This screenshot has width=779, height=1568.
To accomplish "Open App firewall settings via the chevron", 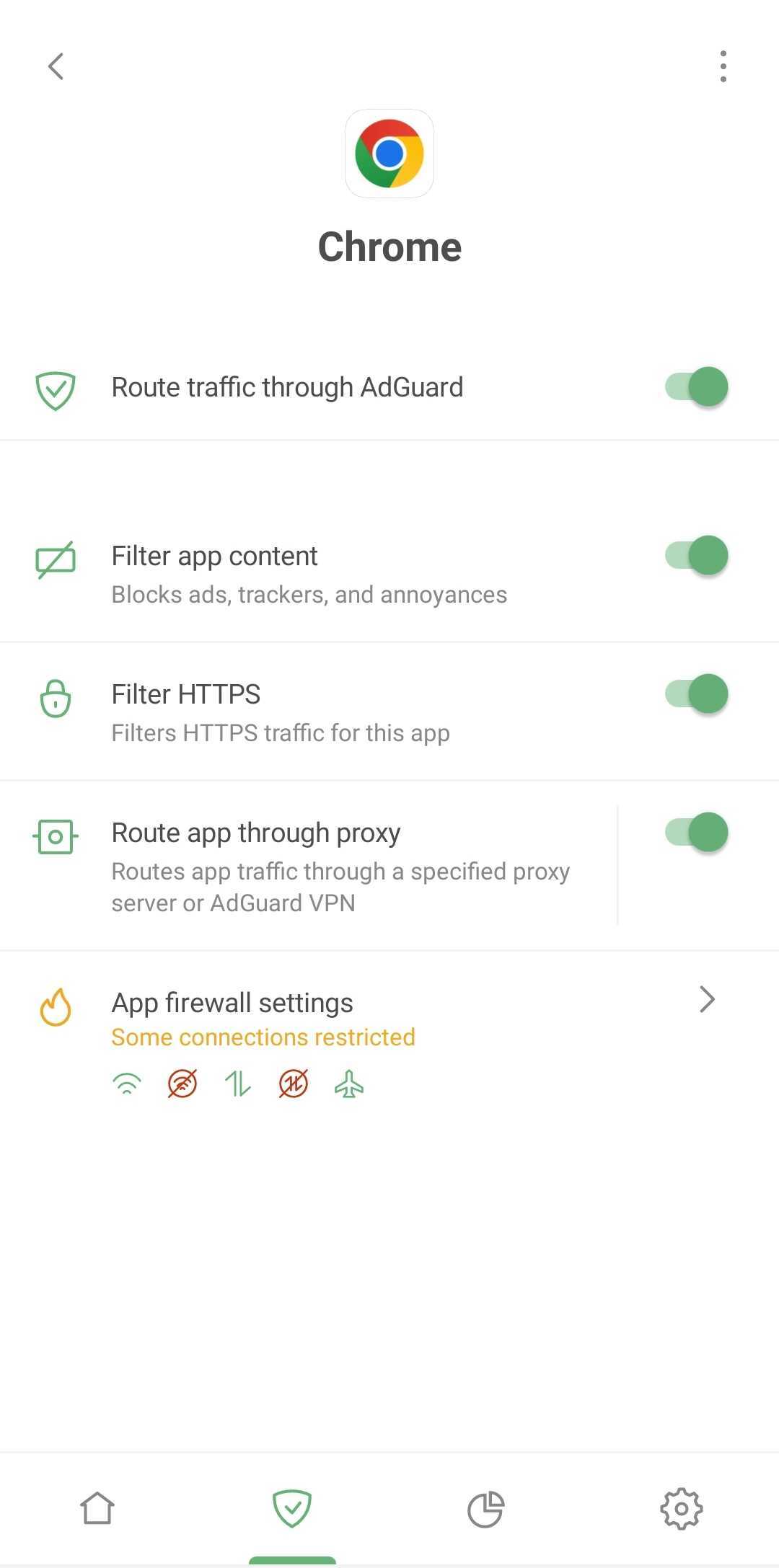I will [x=706, y=1000].
